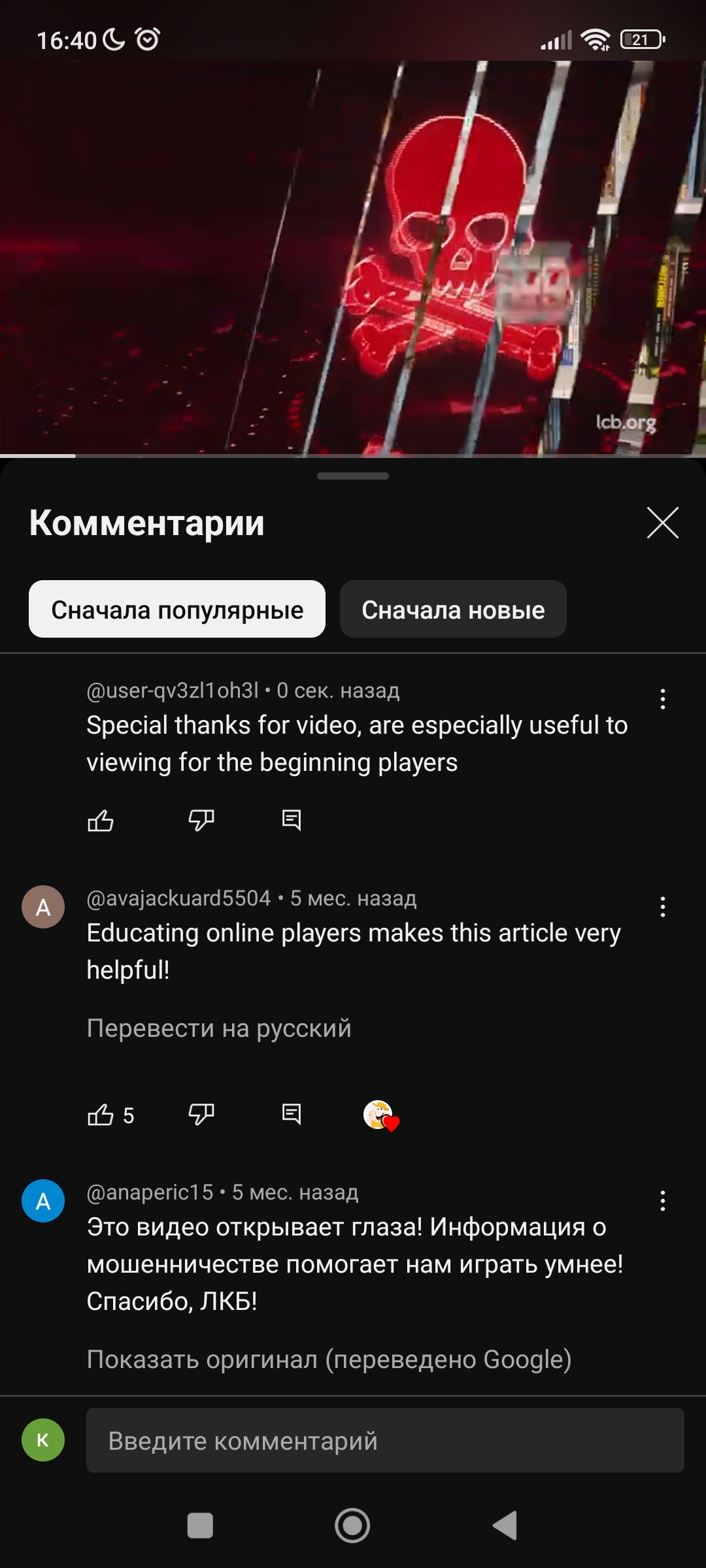The height and width of the screenshot is (1568, 706).
Task: Like the comment by @avajackuard5504
Action: coord(101,1115)
